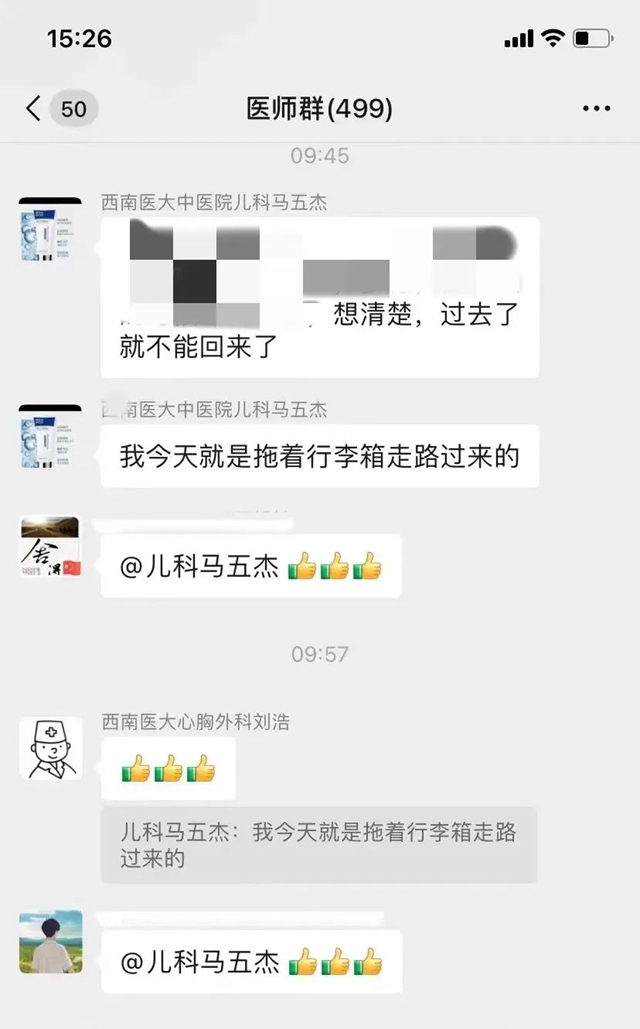Open 刘浩's doctor avatar profile
The height and width of the screenshot is (1029, 640).
(x=51, y=748)
